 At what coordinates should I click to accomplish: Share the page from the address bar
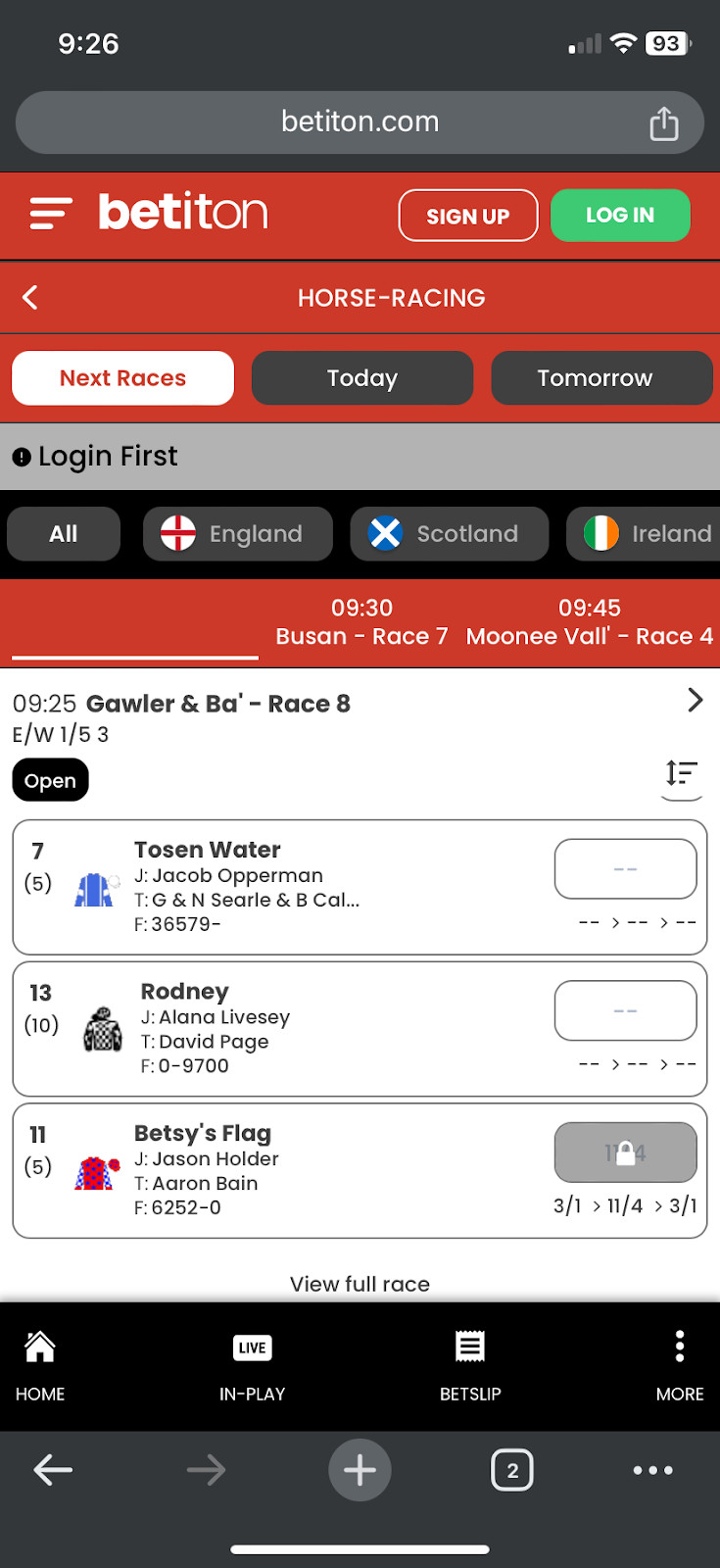[663, 123]
